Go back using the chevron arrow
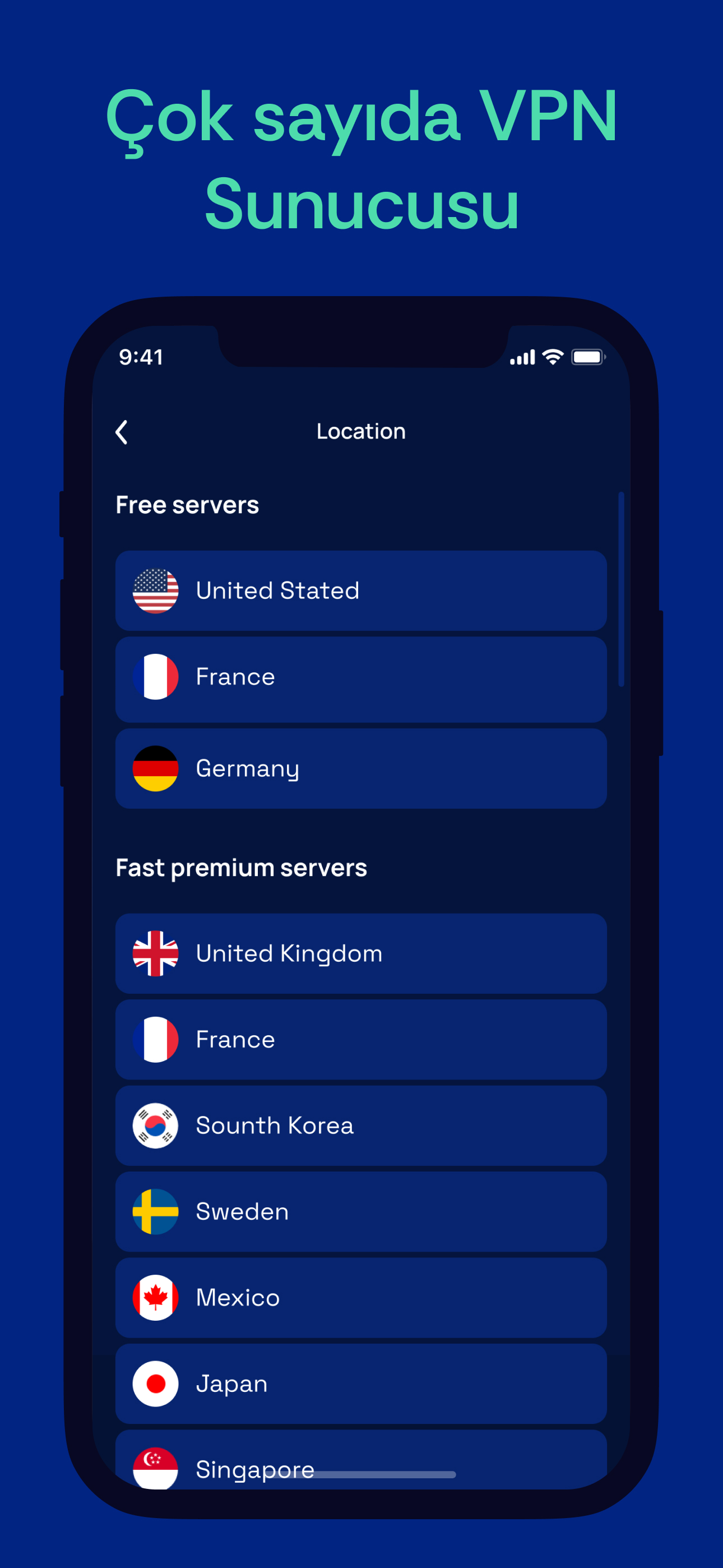723x1568 pixels. click(121, 431)
